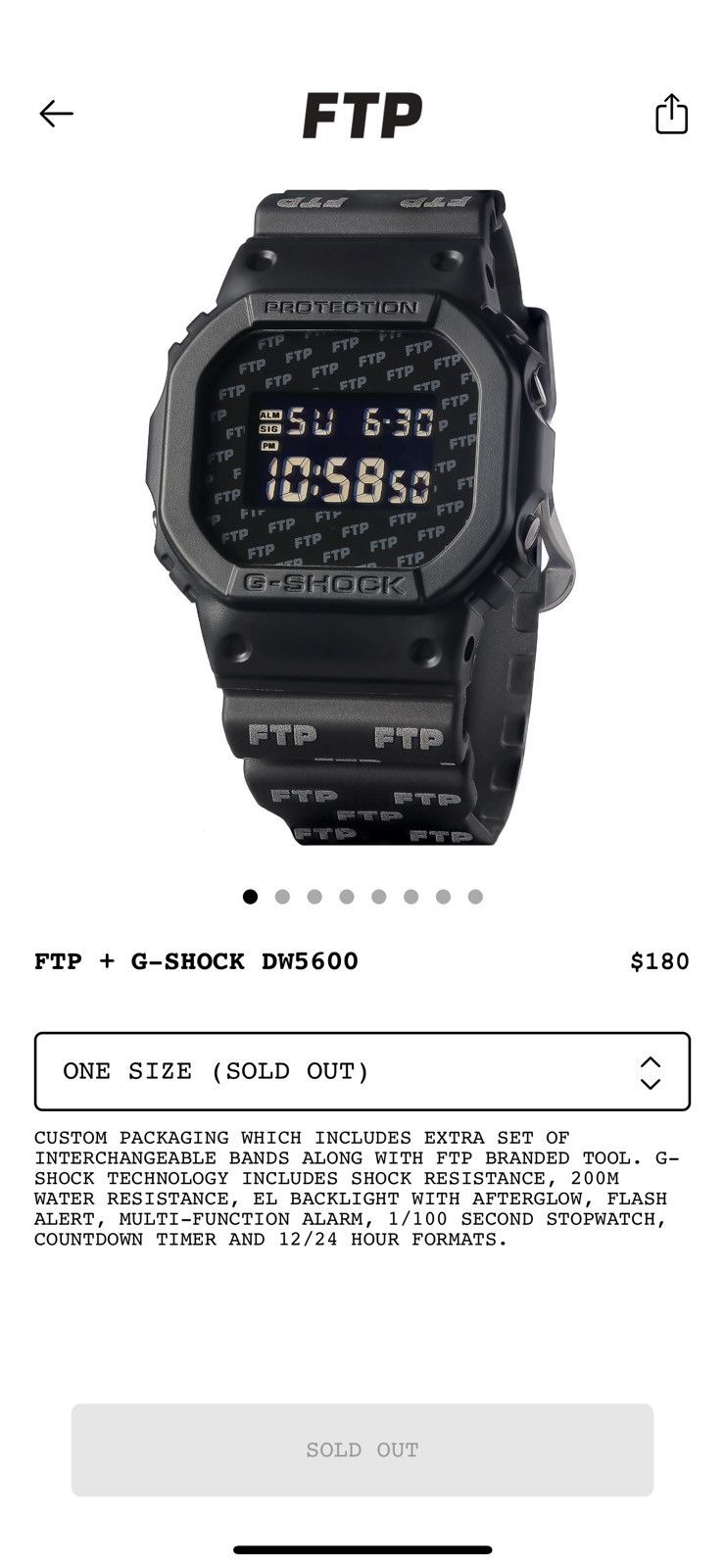Jump to the last image dot
The height and width of the screenshot is (1568, 725).
[x=475, y=897]
